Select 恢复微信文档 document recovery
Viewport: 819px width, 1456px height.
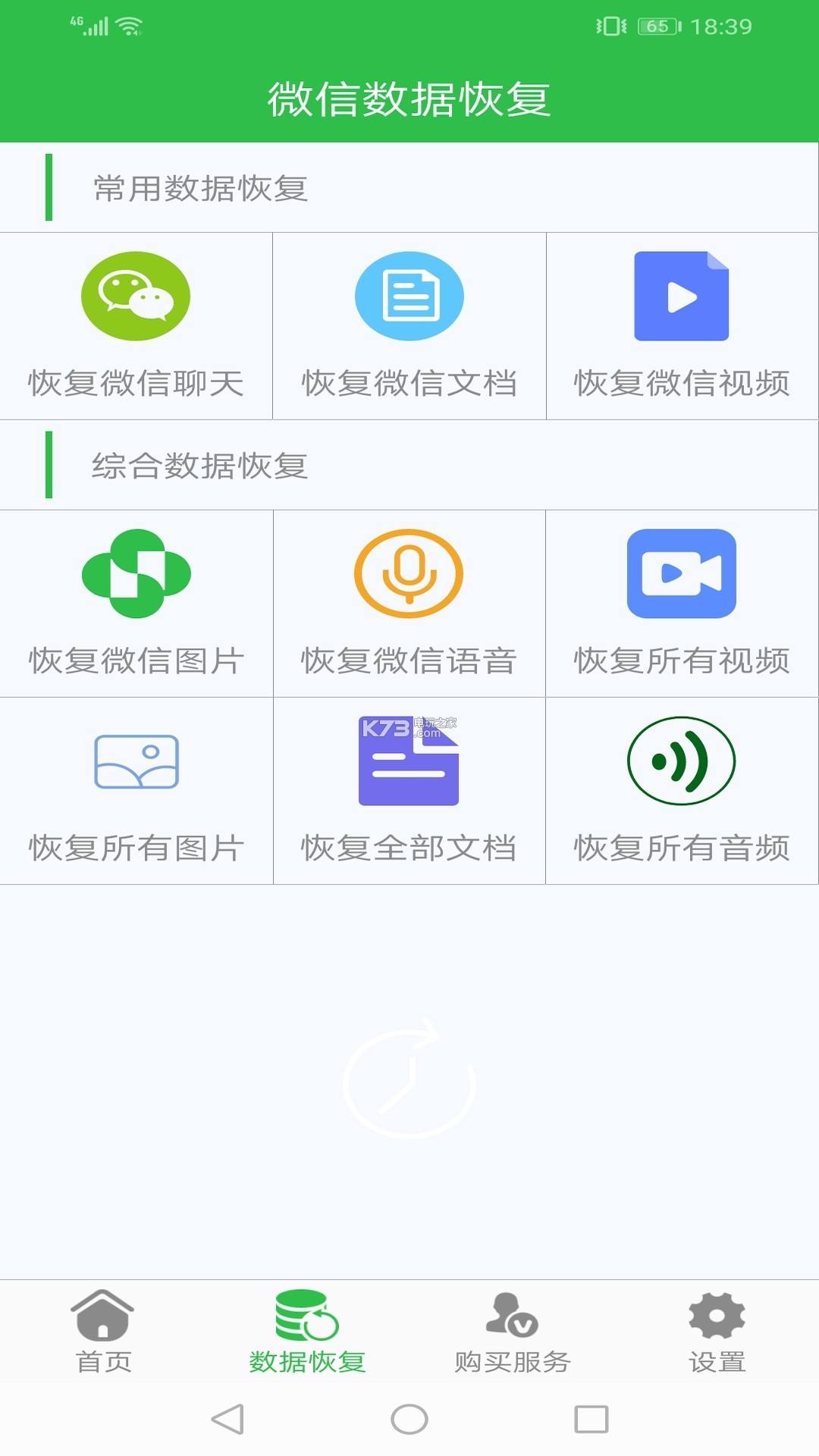click(x=409, y=326)
